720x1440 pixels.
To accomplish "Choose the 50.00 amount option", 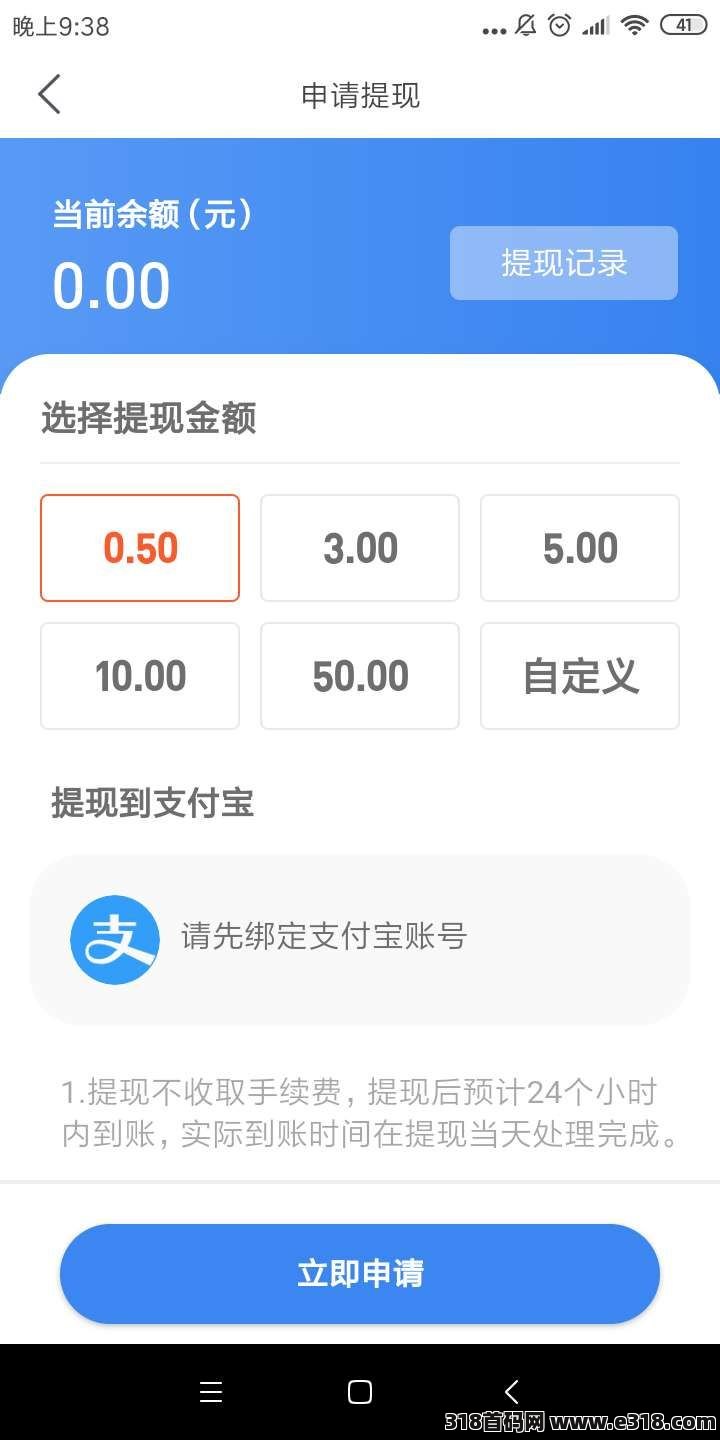I will pos(360,676).
